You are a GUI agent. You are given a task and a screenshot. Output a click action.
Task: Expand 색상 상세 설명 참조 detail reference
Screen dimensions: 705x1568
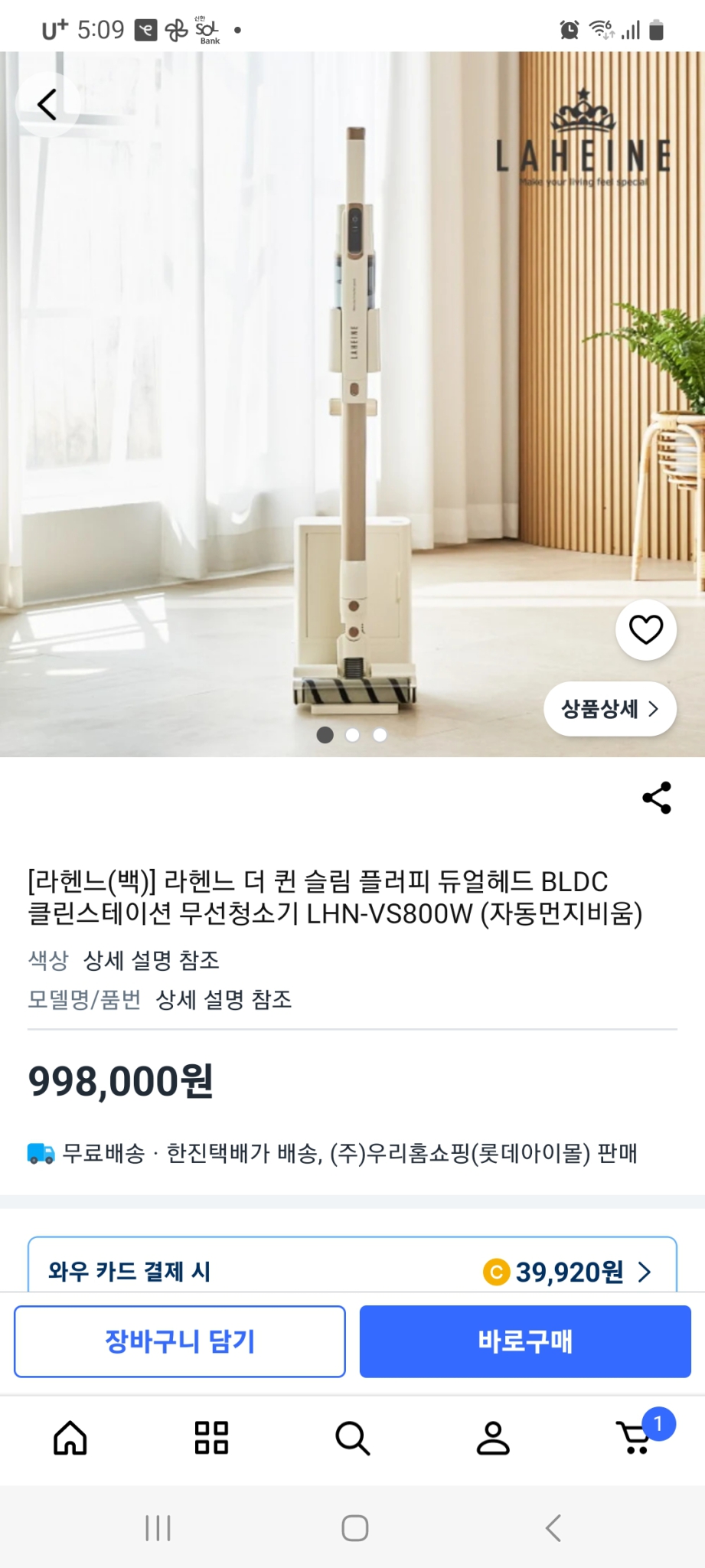coord(152,961)
